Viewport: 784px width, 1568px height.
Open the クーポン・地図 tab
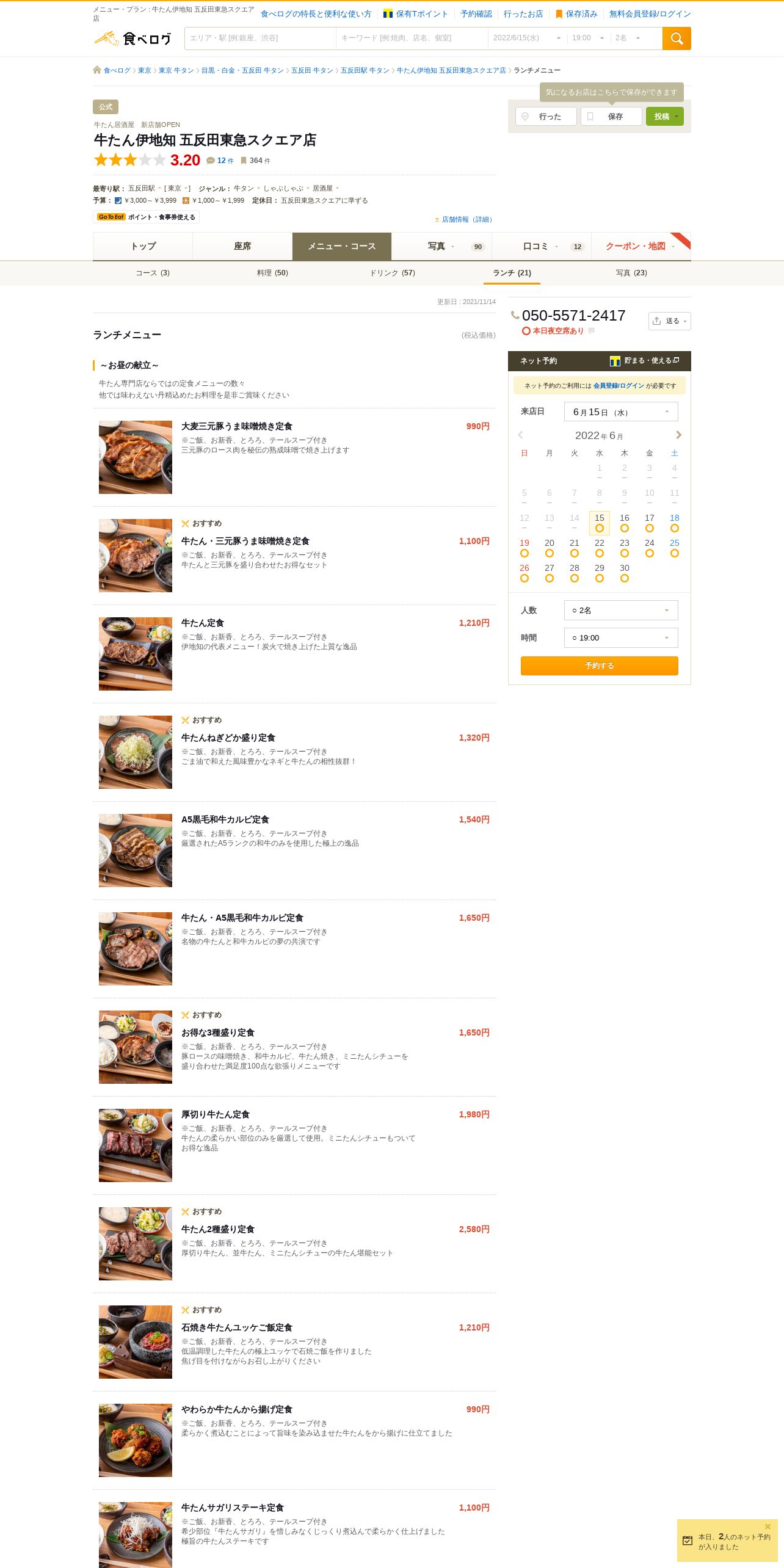tap(640, 247)
